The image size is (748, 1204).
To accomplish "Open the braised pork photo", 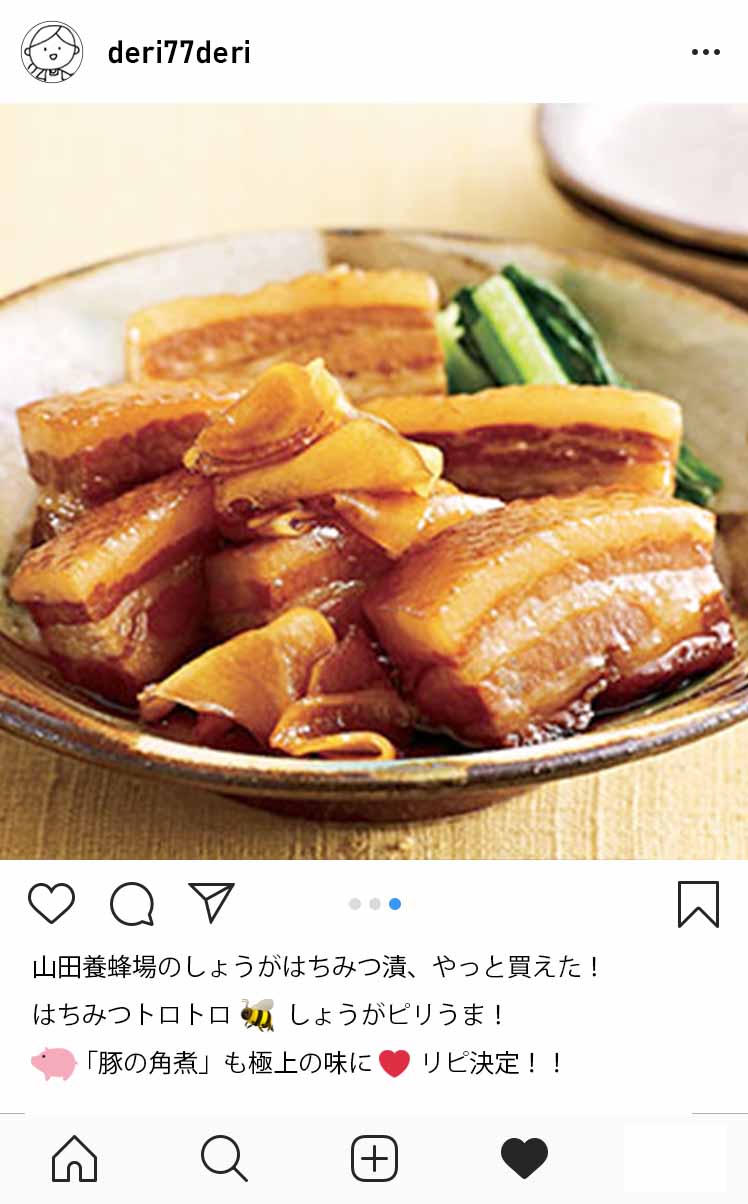I will (x=374, y=480).
